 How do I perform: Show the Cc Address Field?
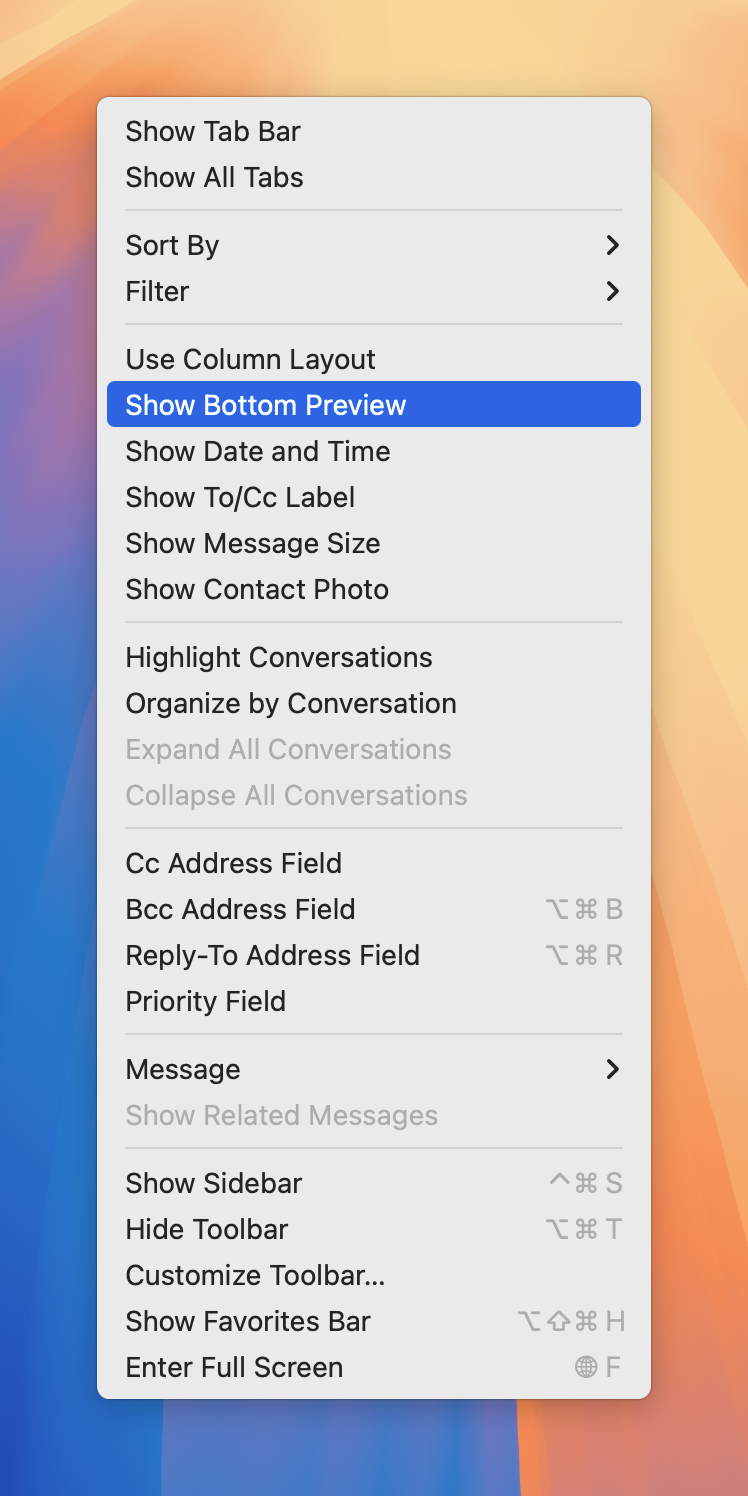(x=373, y=863)
